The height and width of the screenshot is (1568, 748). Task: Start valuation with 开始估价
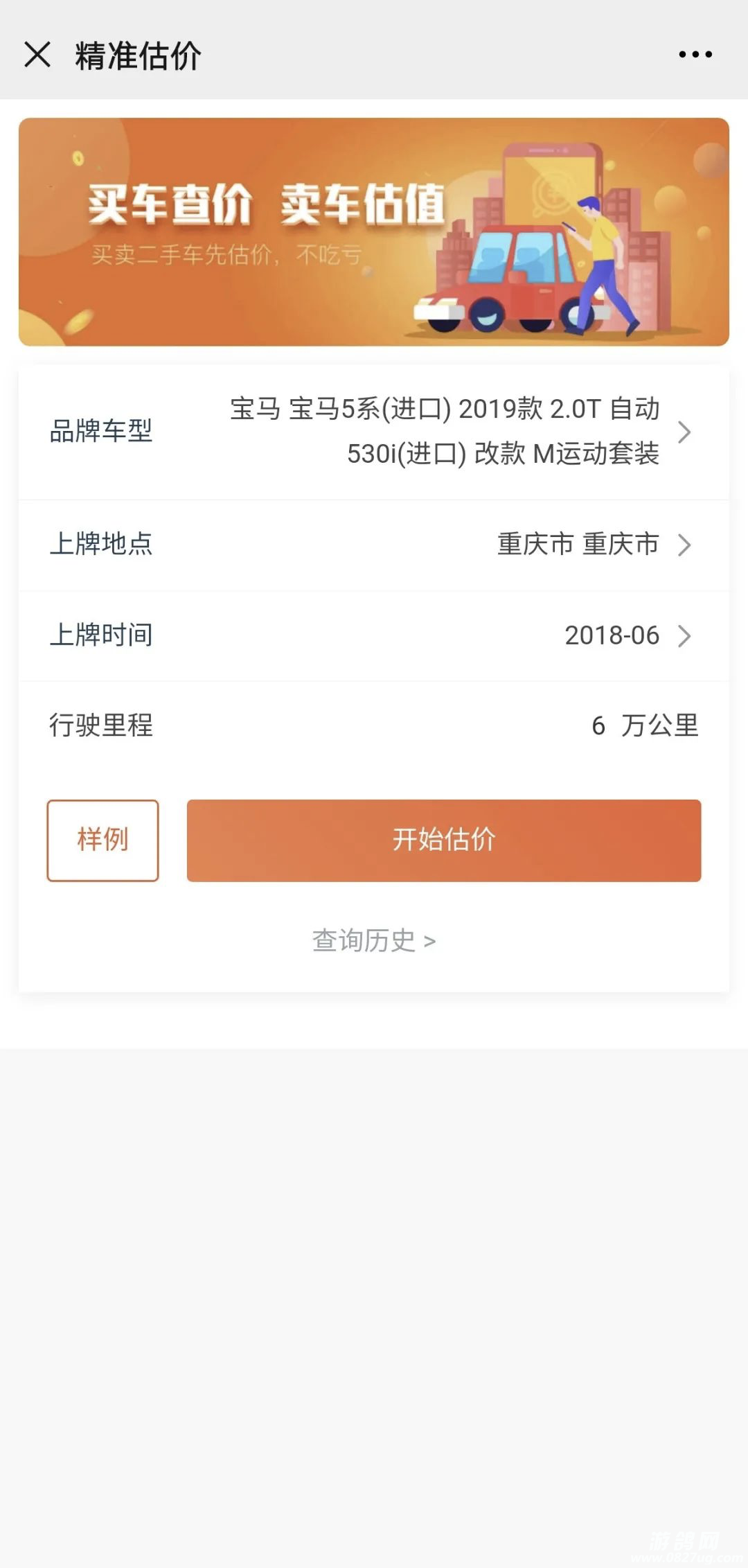point(443,840)
